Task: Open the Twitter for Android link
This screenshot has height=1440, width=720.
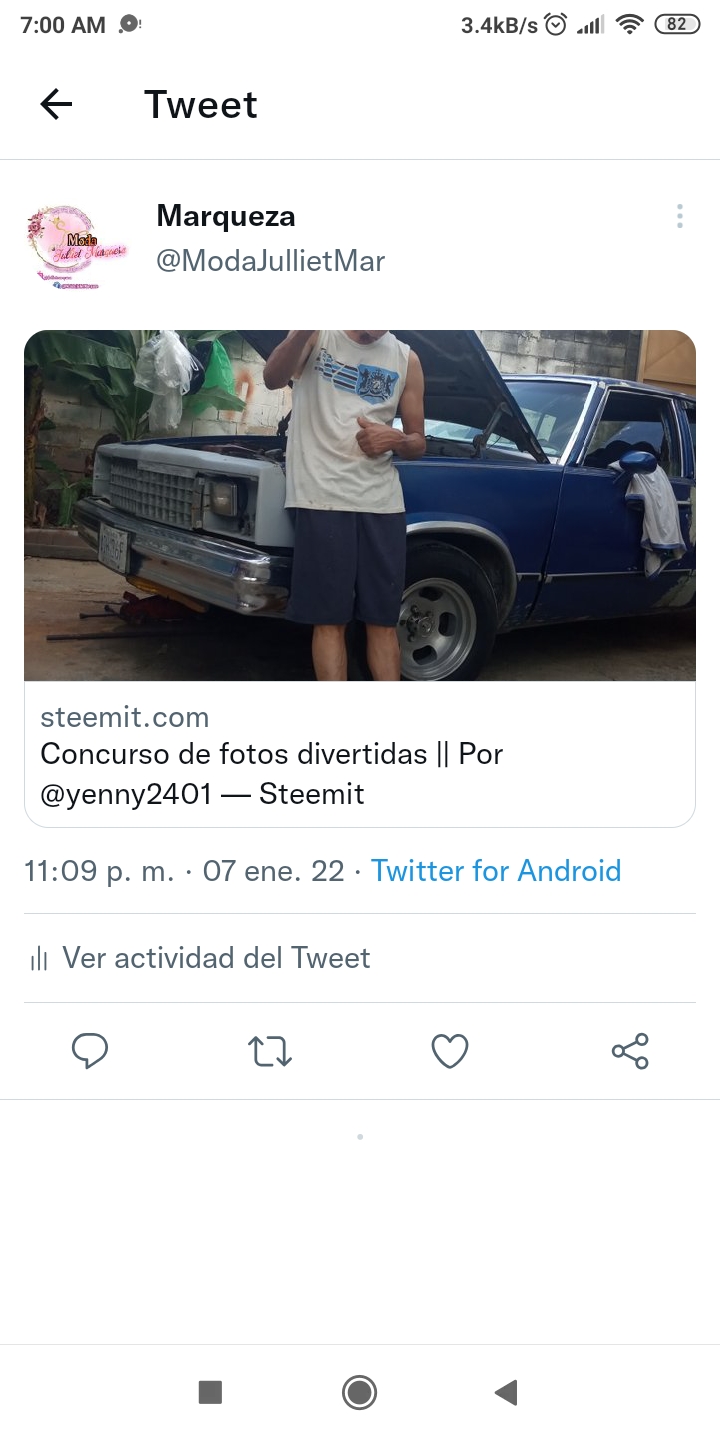Action: pyautogui.click(x=496, y=871)
